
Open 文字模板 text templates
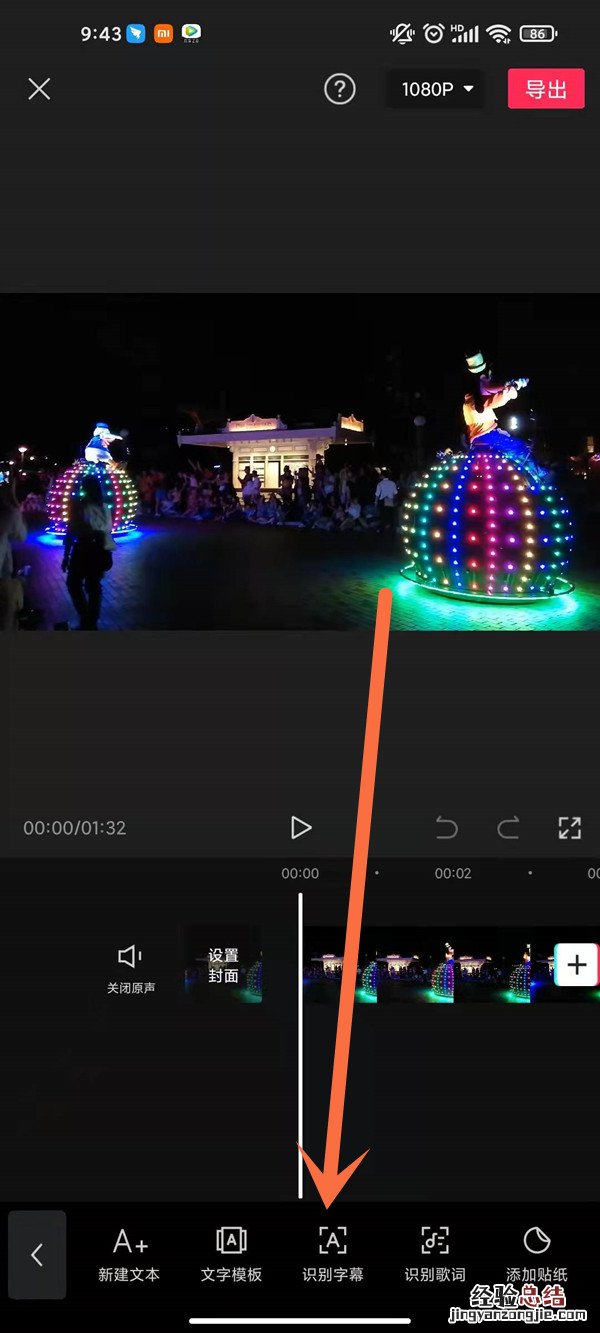point(231,1254)
